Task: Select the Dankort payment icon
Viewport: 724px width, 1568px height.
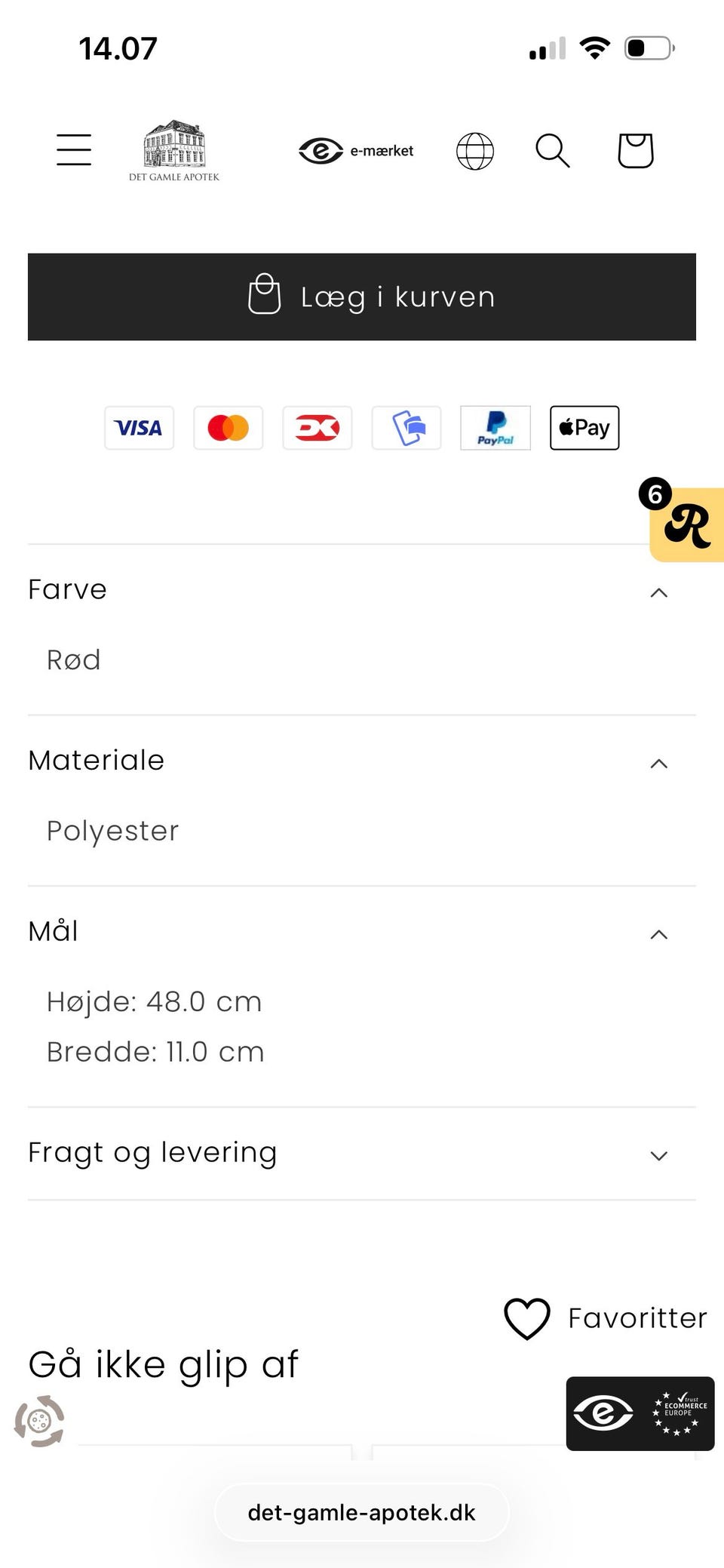Action: (318, 428)
